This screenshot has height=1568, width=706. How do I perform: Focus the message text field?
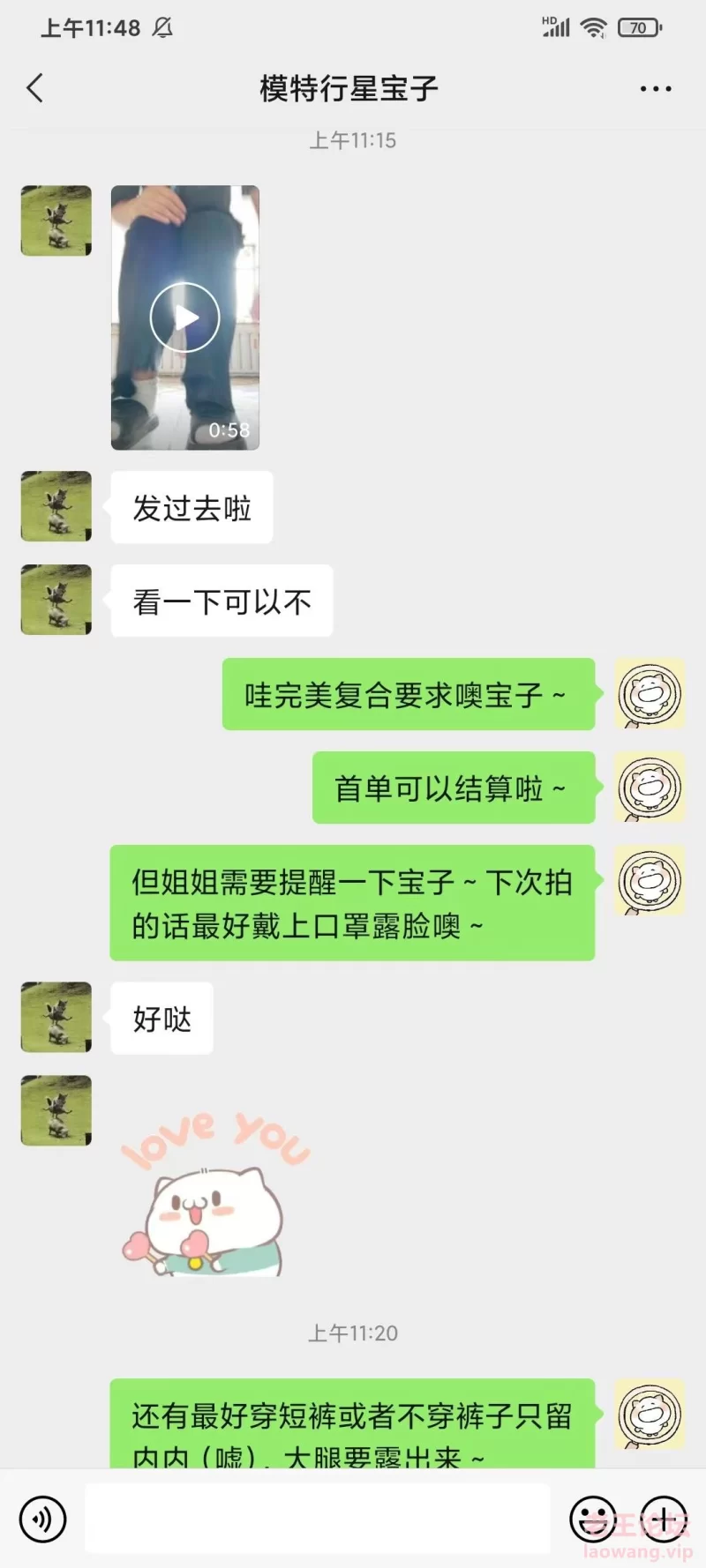pos(318,1518)
